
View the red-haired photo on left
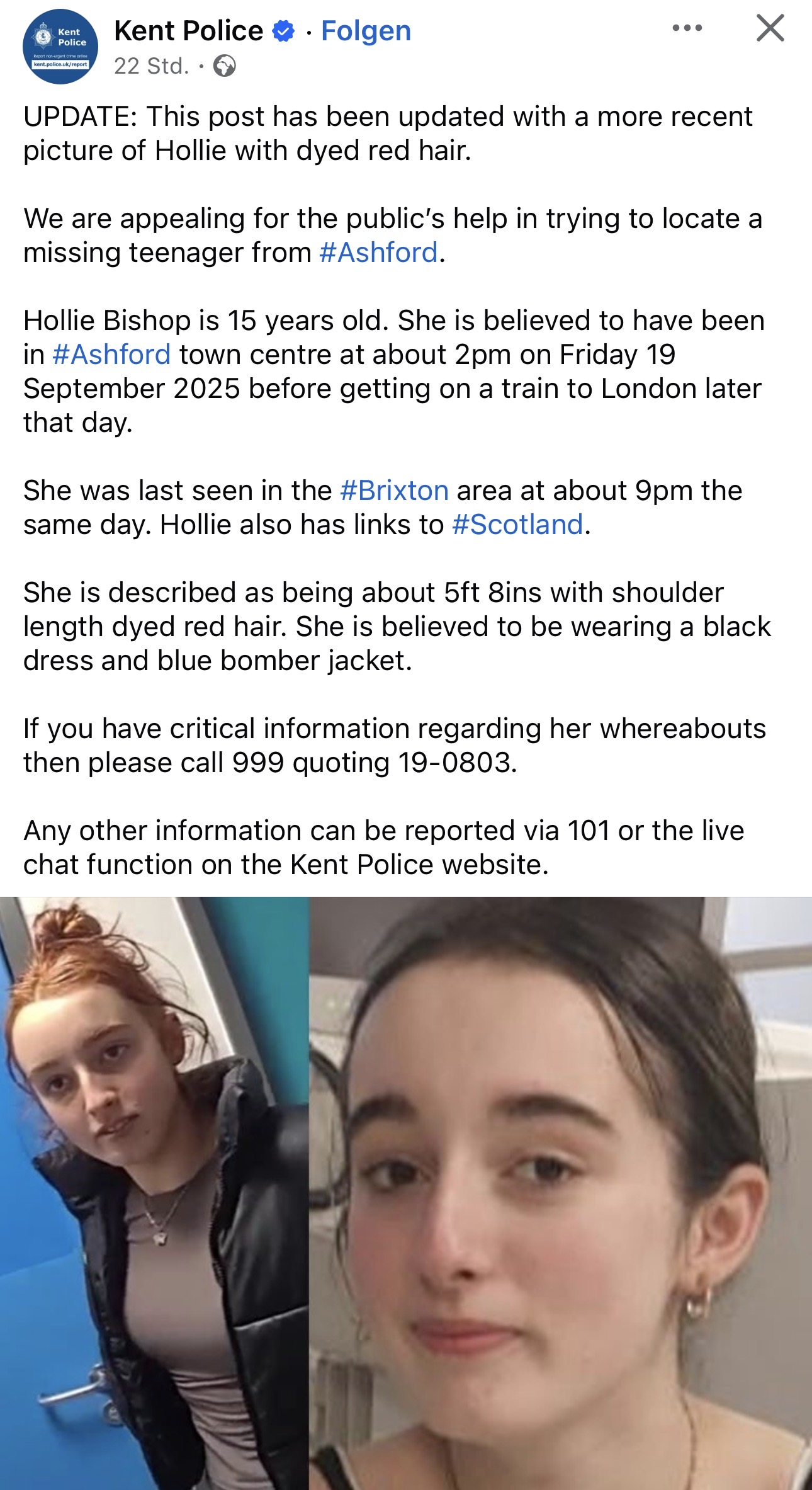pos(154,1193)
